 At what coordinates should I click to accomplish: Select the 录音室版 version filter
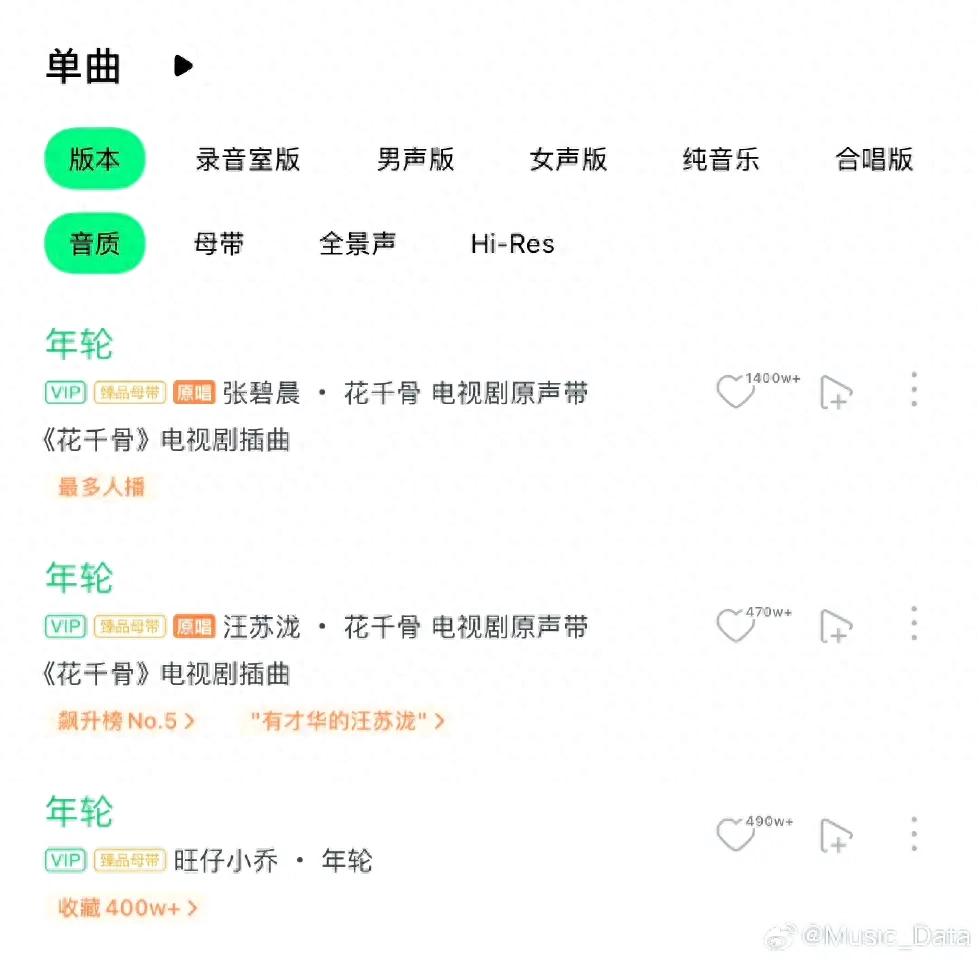point(248,159)
